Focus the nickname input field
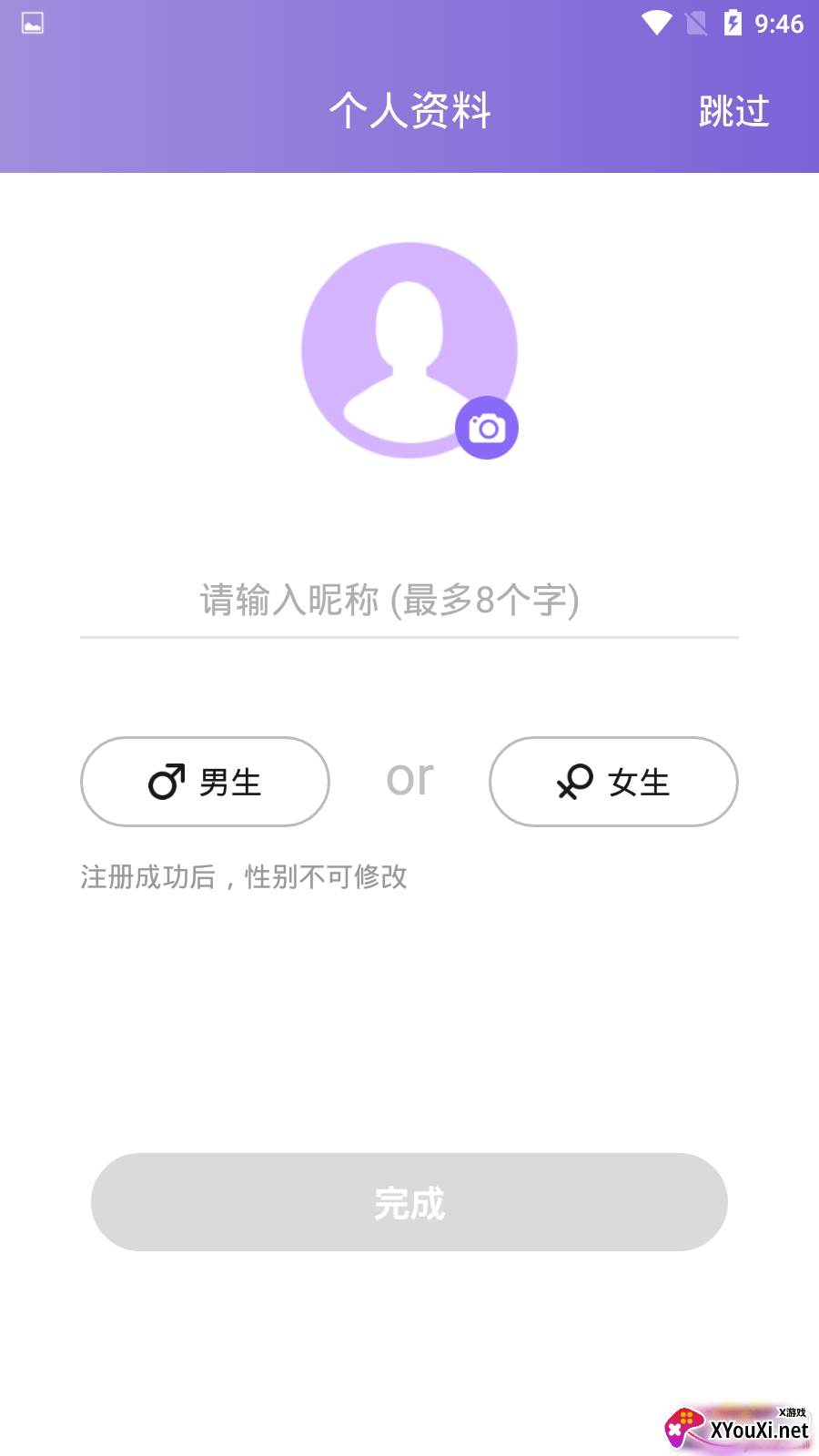 (x=409, y=601)
